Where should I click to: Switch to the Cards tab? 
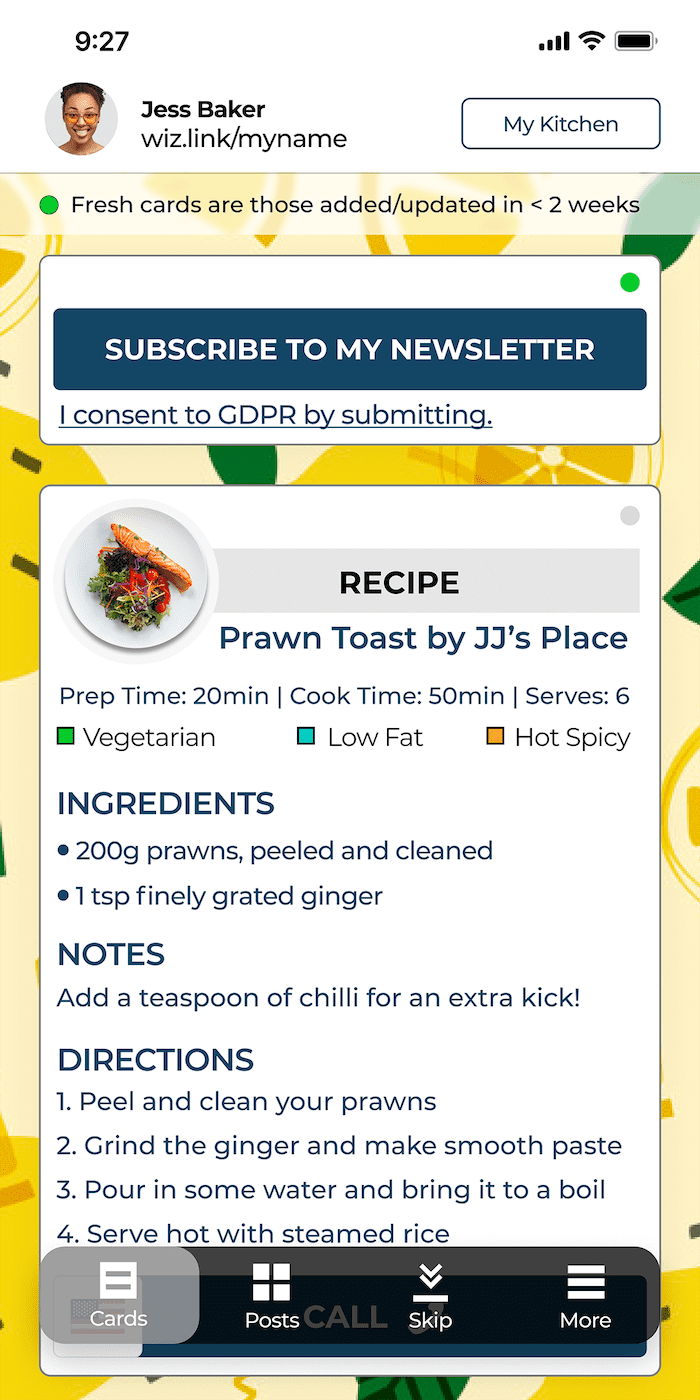click(119, 1296)
